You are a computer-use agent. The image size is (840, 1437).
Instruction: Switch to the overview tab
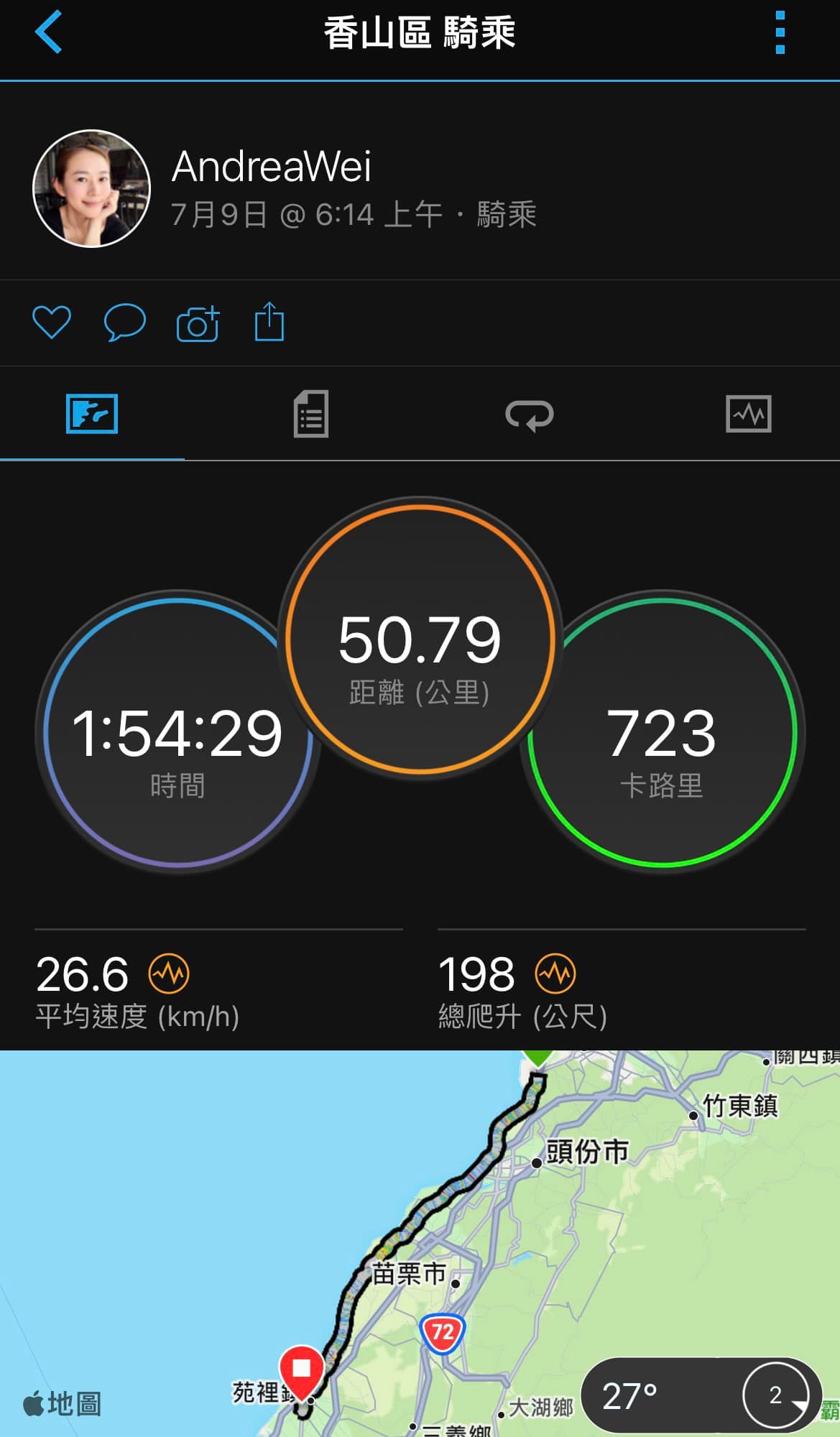[x=92, y=414]
